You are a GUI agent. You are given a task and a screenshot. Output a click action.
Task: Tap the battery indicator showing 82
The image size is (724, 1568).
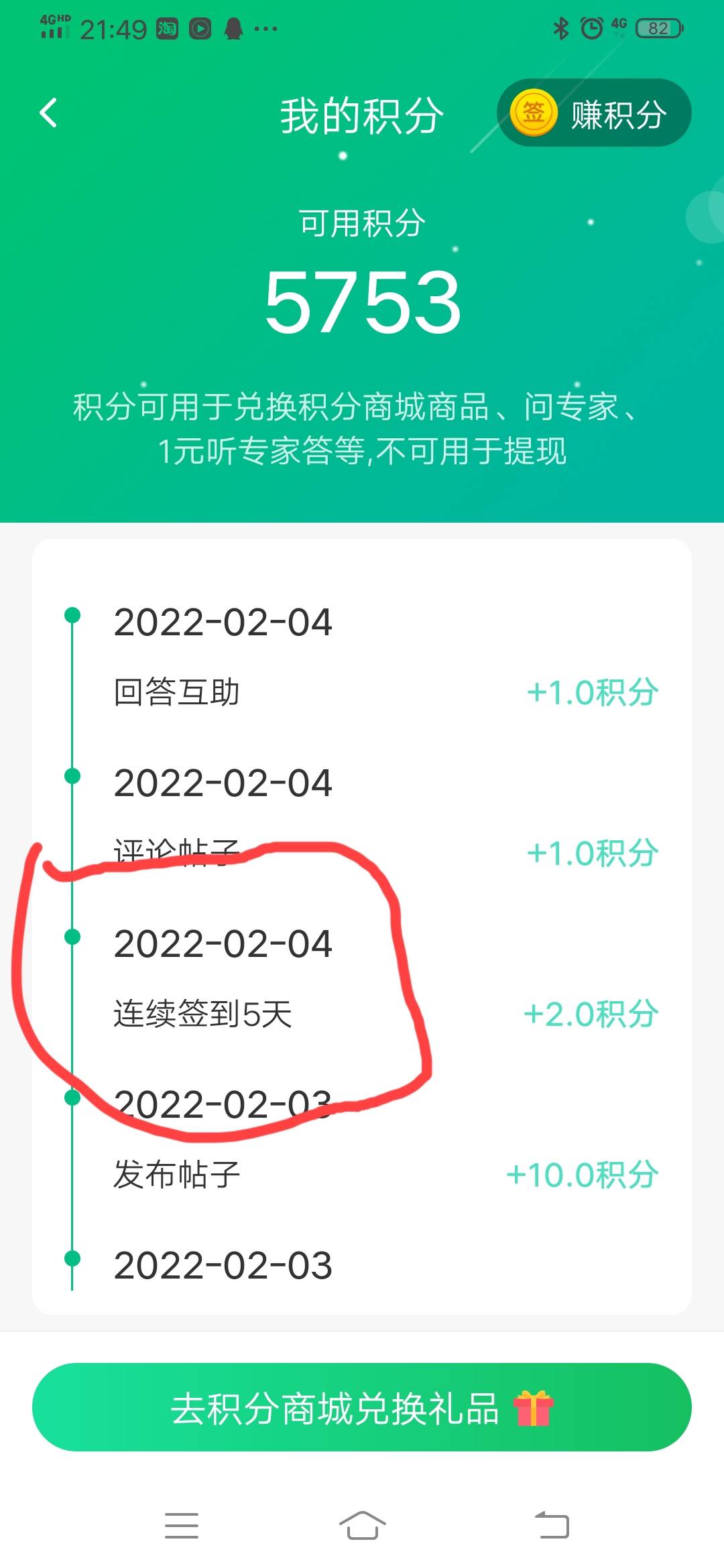[x=660, y=28]
